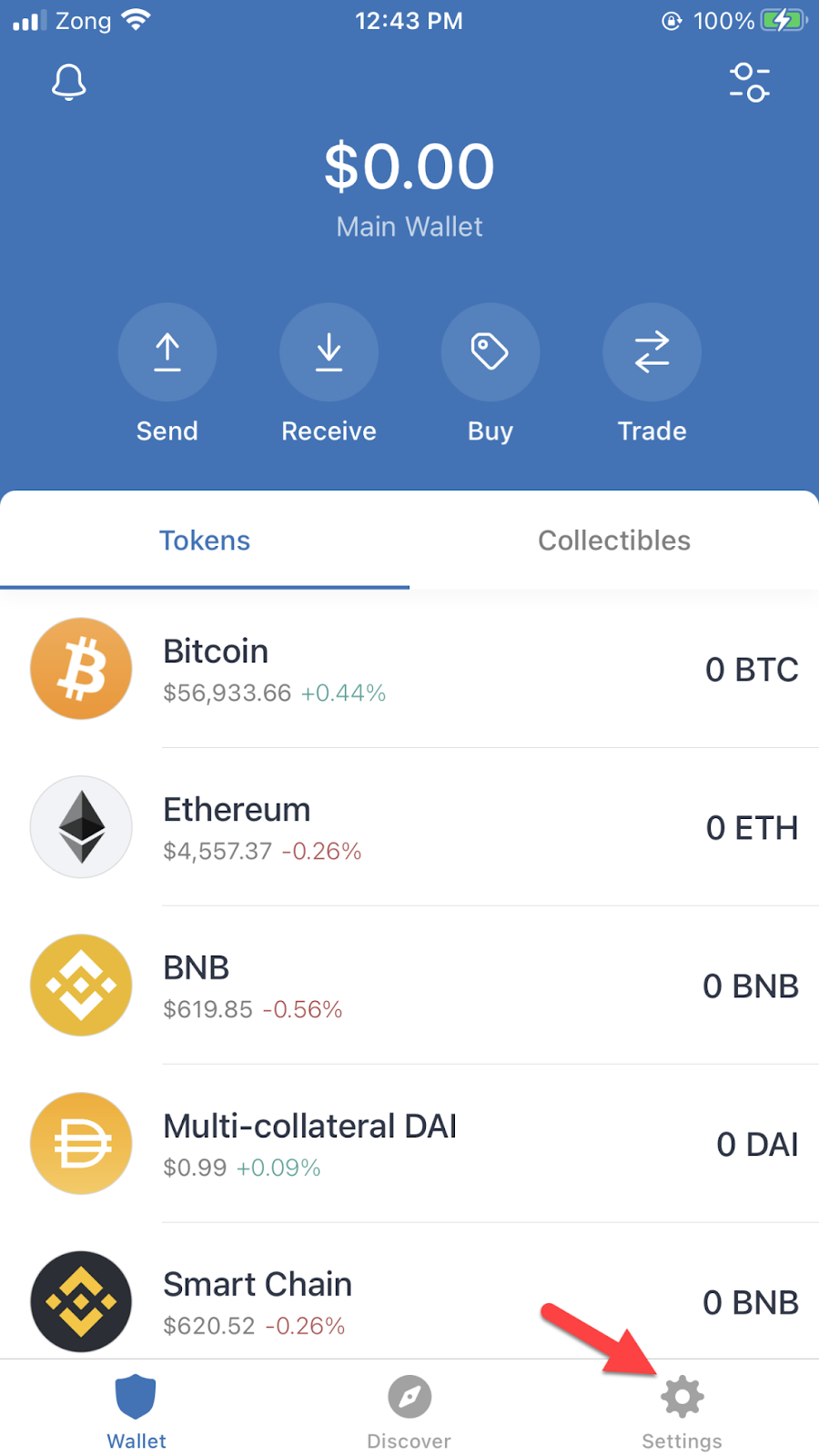Open Multi-collateral DAI token
The height and width of the screenshot is (1456, 819).
click(x=409, y=1144)
